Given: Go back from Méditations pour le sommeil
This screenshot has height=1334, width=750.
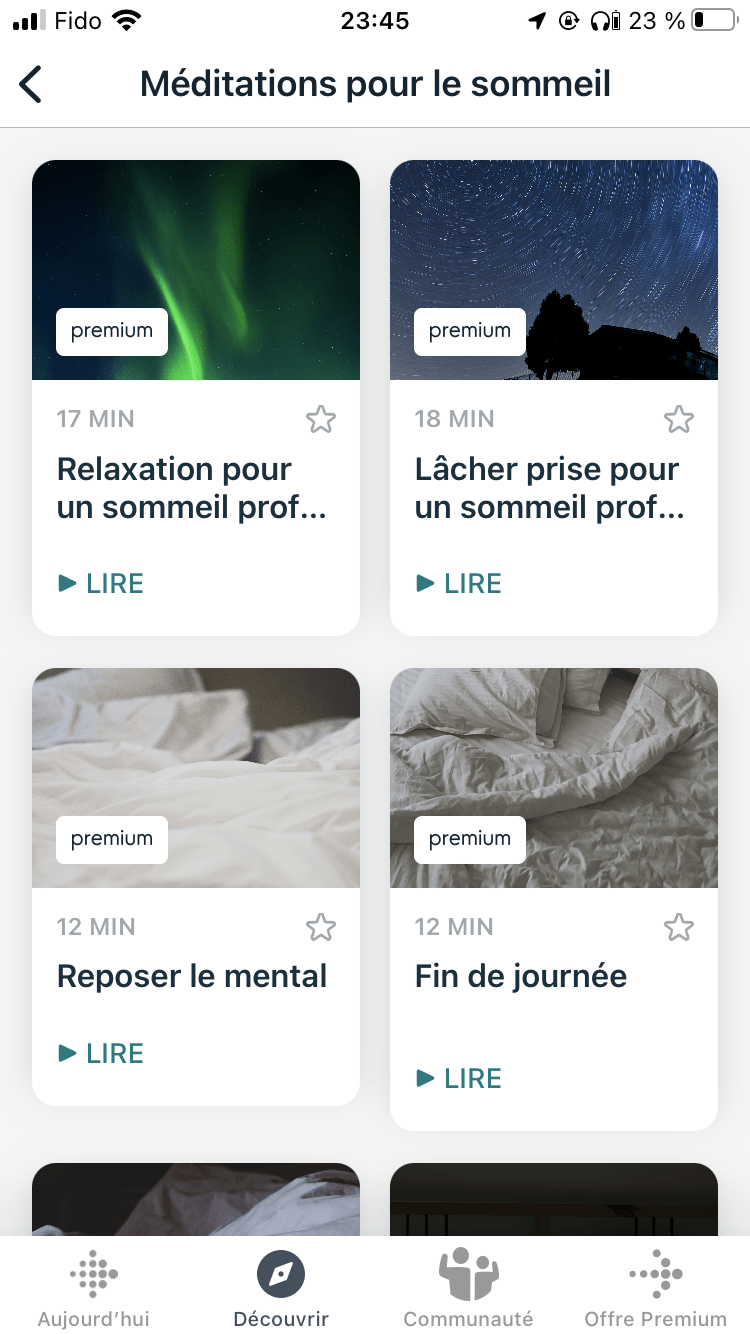Looking at the screenshot, I should (31, 84).
